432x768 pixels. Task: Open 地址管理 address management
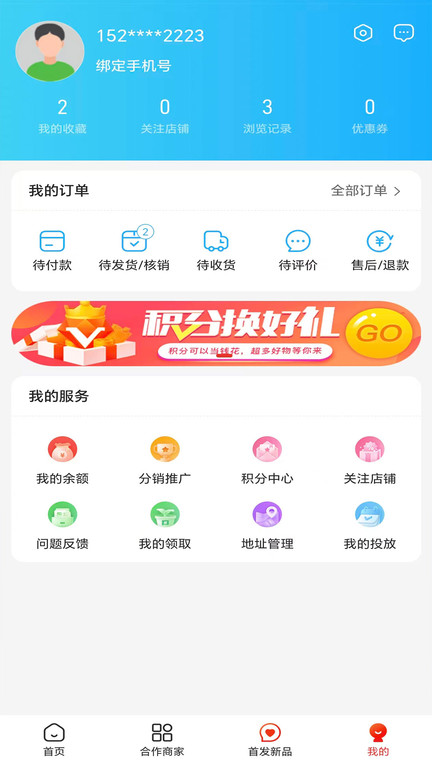coord(267,526)
